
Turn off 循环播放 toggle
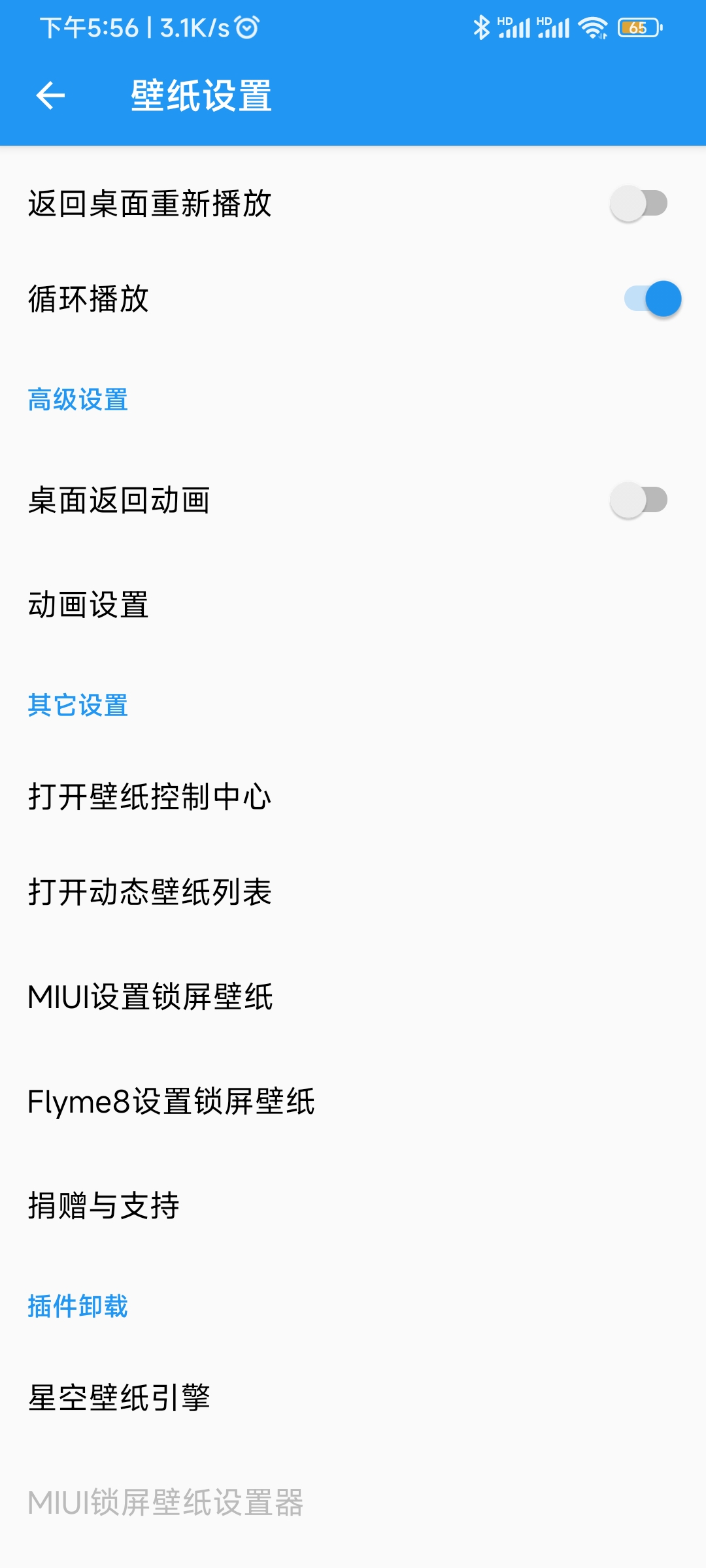point(652,299)
